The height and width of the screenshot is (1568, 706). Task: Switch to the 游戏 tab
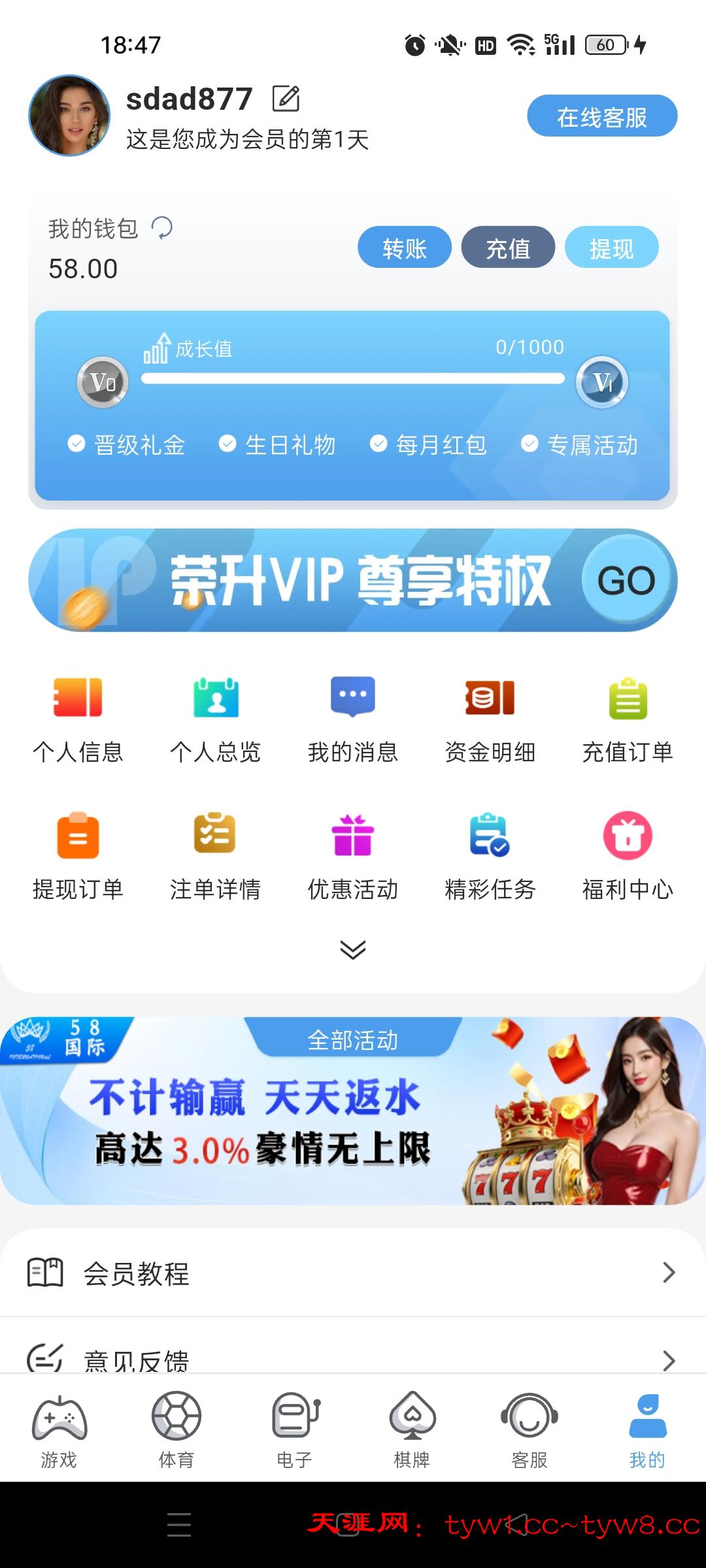(59, 1431)
